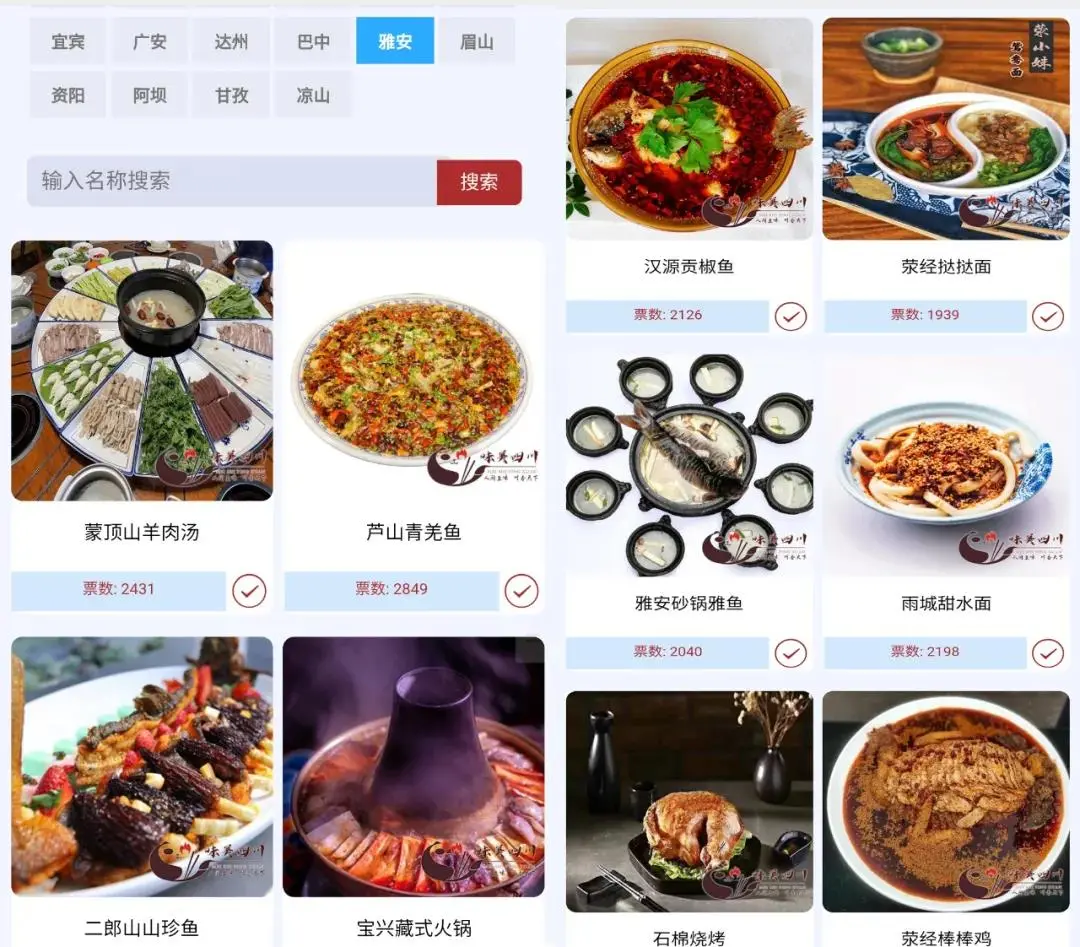Select the 雅安 city tab
The height and width of the screenshot is (947, 1080).
tap(394, 41)
